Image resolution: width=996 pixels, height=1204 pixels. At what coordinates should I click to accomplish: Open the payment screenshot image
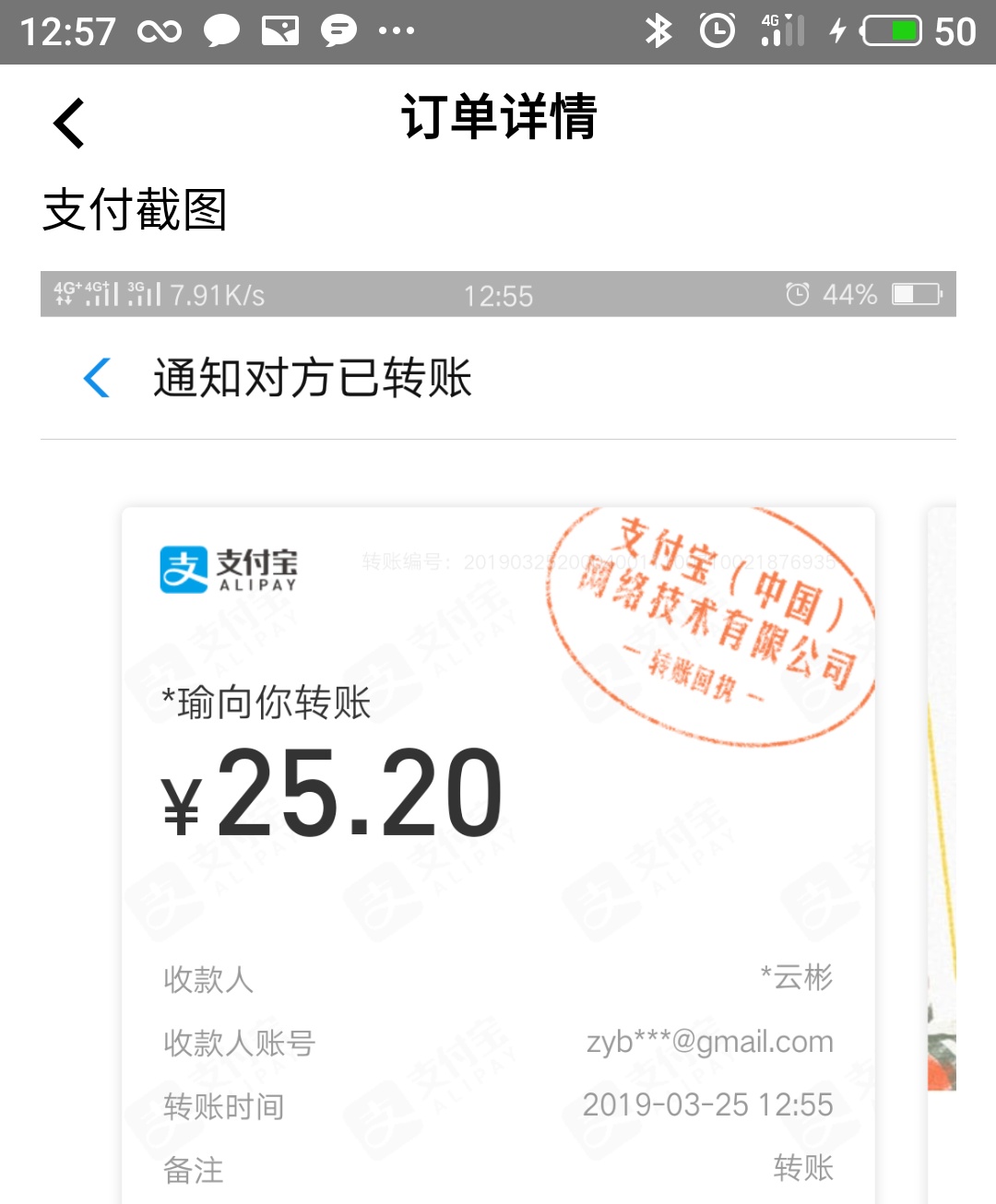click(x=498, y=738)
